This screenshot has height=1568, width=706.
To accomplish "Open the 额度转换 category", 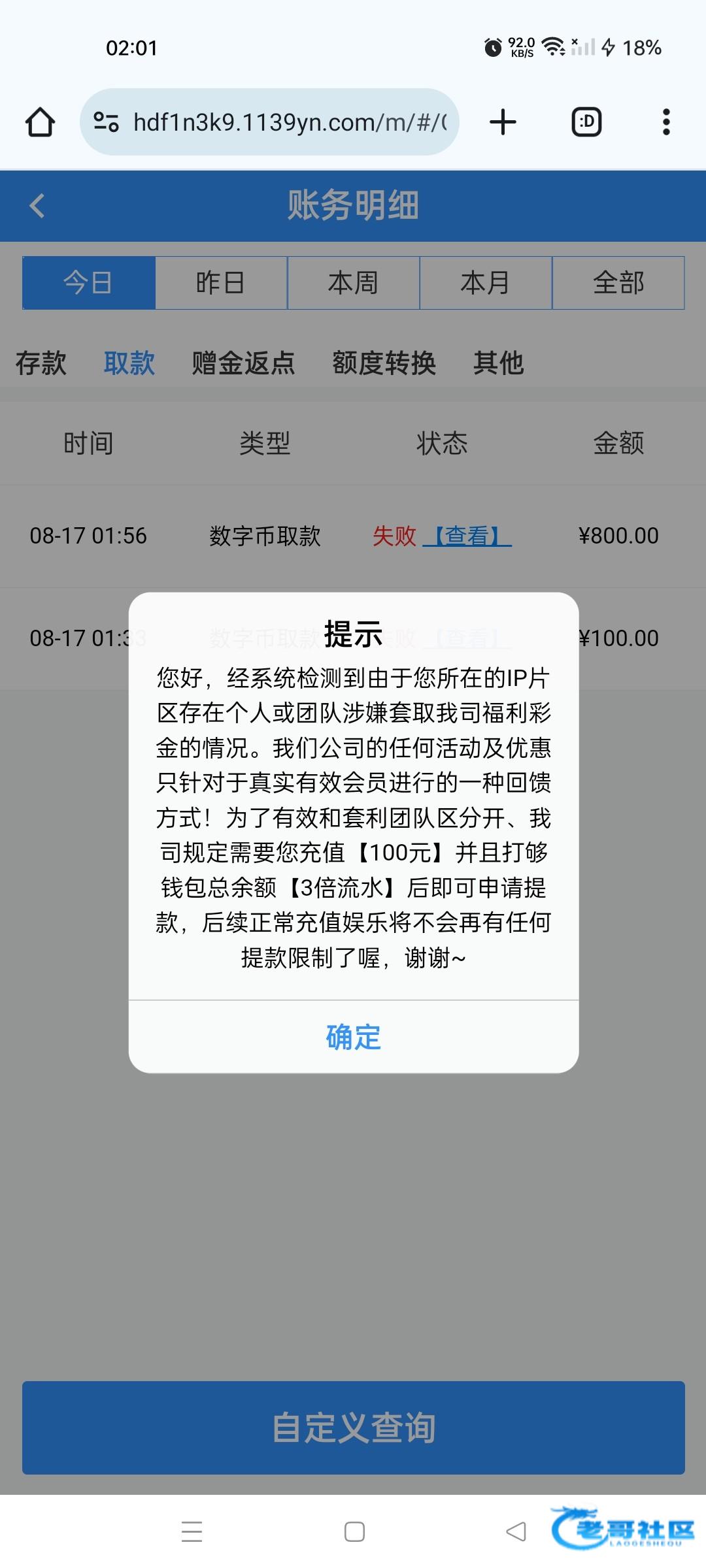I will coord(384,363).
